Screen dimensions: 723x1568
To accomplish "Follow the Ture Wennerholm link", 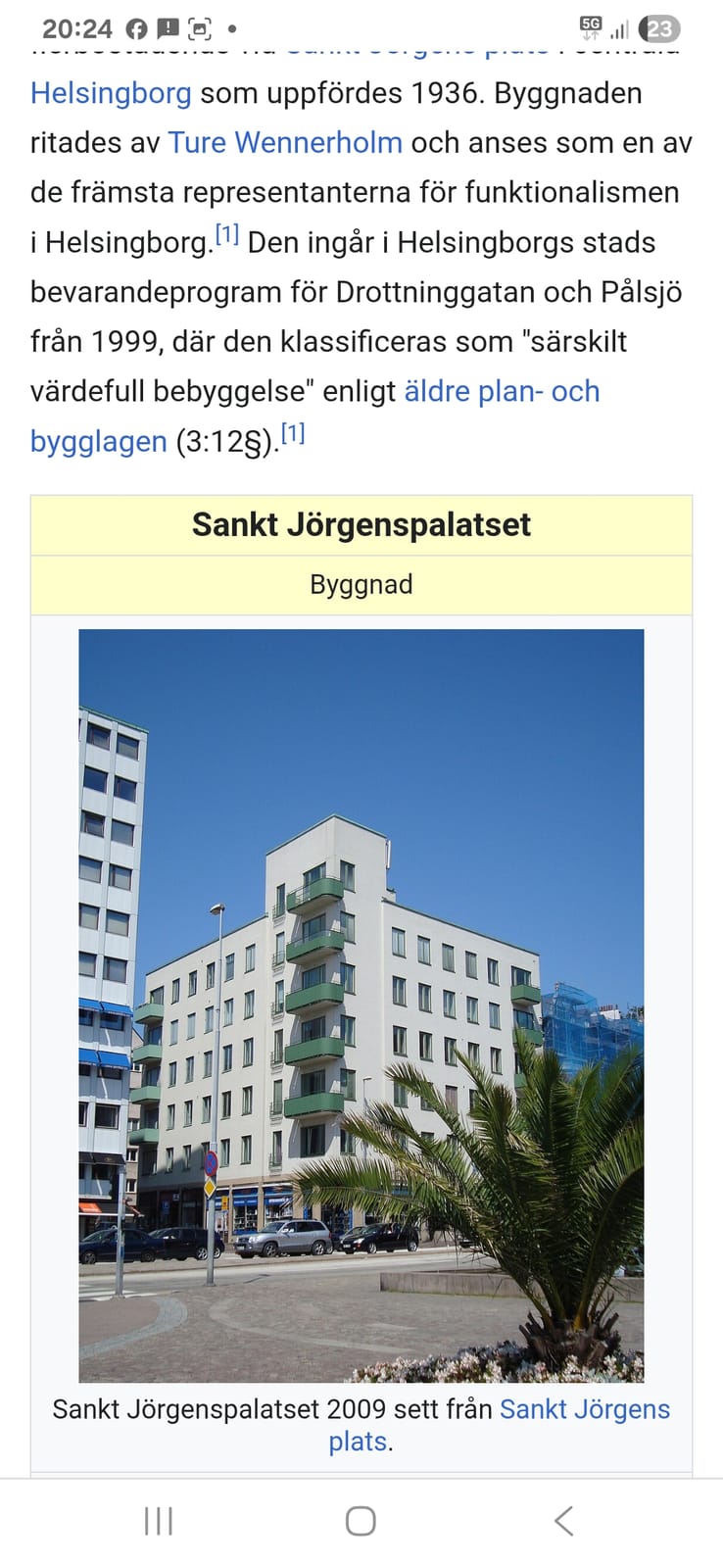I will [285, 143].
